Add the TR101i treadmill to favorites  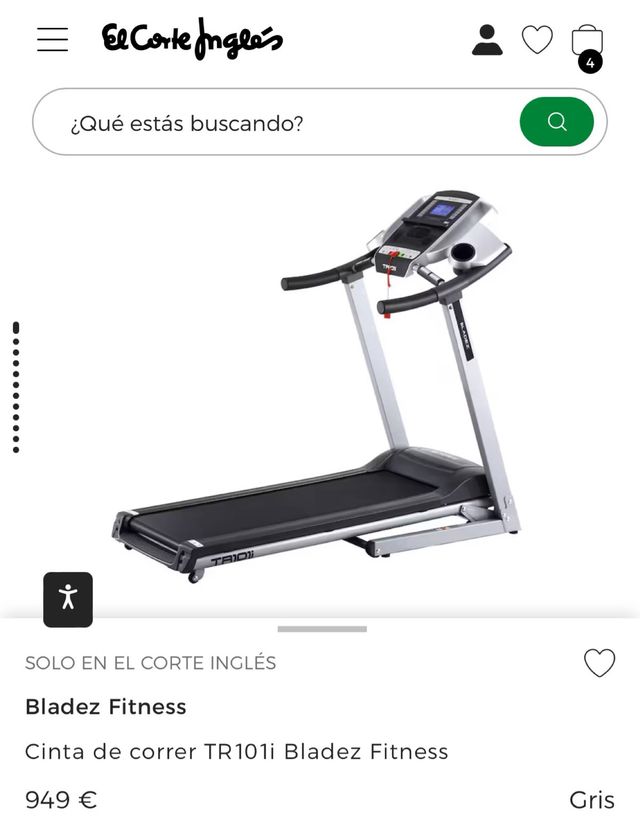coord(599,663)
